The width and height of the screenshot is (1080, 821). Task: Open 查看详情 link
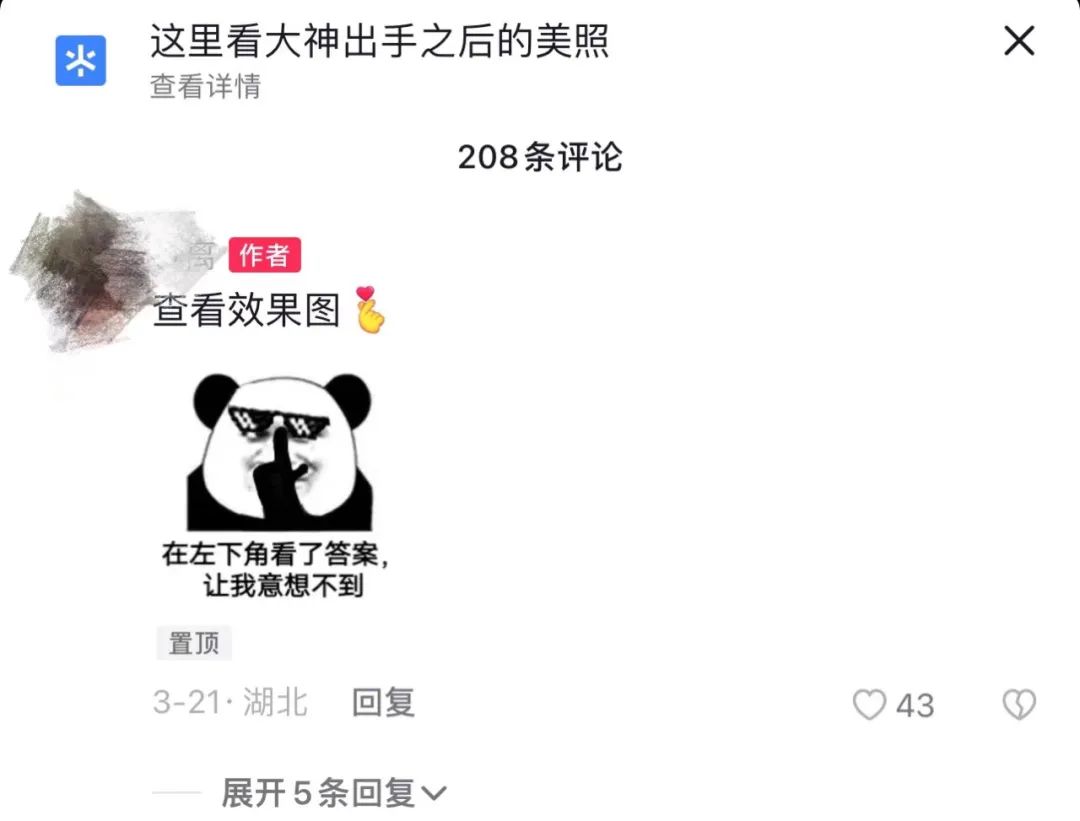point(205,87)
